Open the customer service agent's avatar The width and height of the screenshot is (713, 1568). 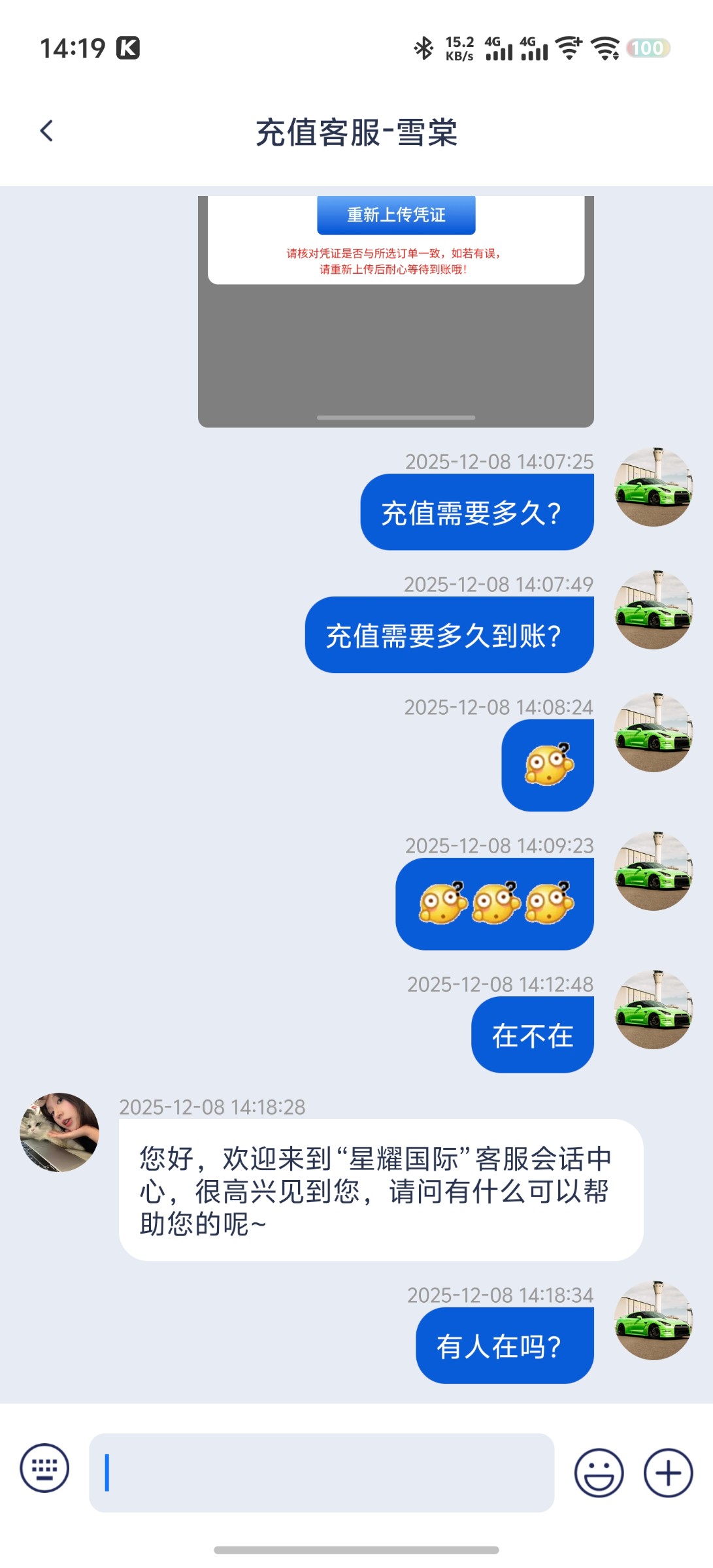tap(59, 1132)
